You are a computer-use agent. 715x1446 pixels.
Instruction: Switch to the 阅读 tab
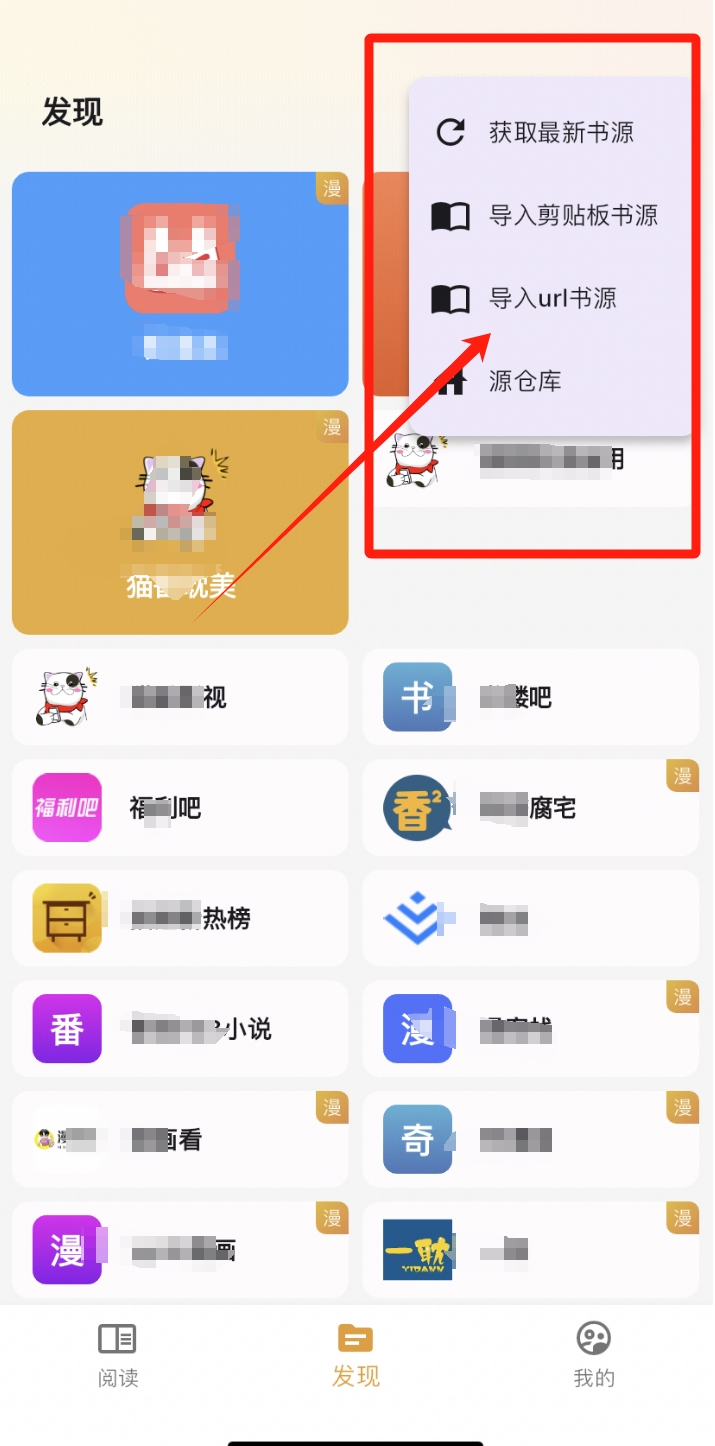coord(117,1355)
